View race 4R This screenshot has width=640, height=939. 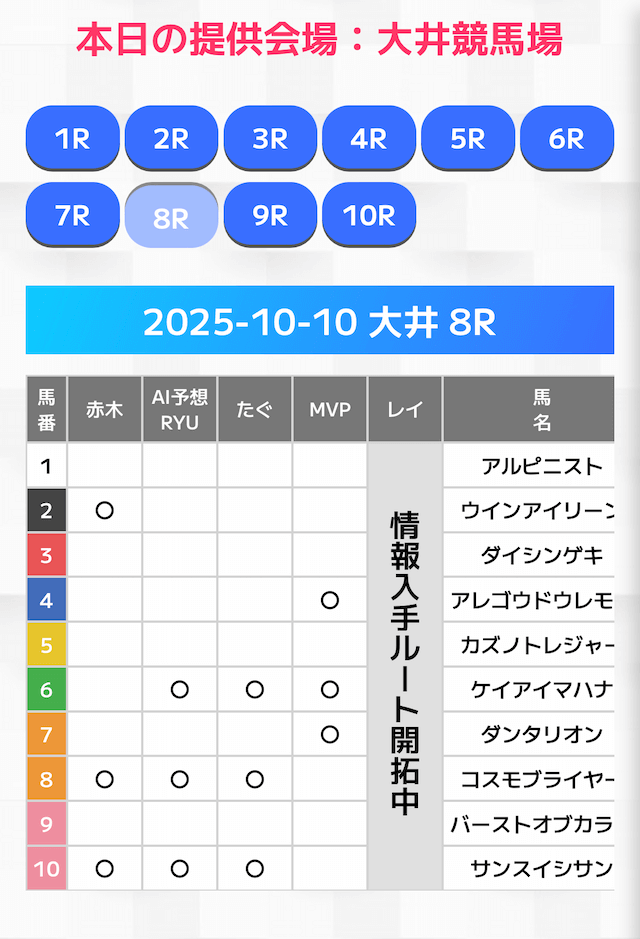369,138
